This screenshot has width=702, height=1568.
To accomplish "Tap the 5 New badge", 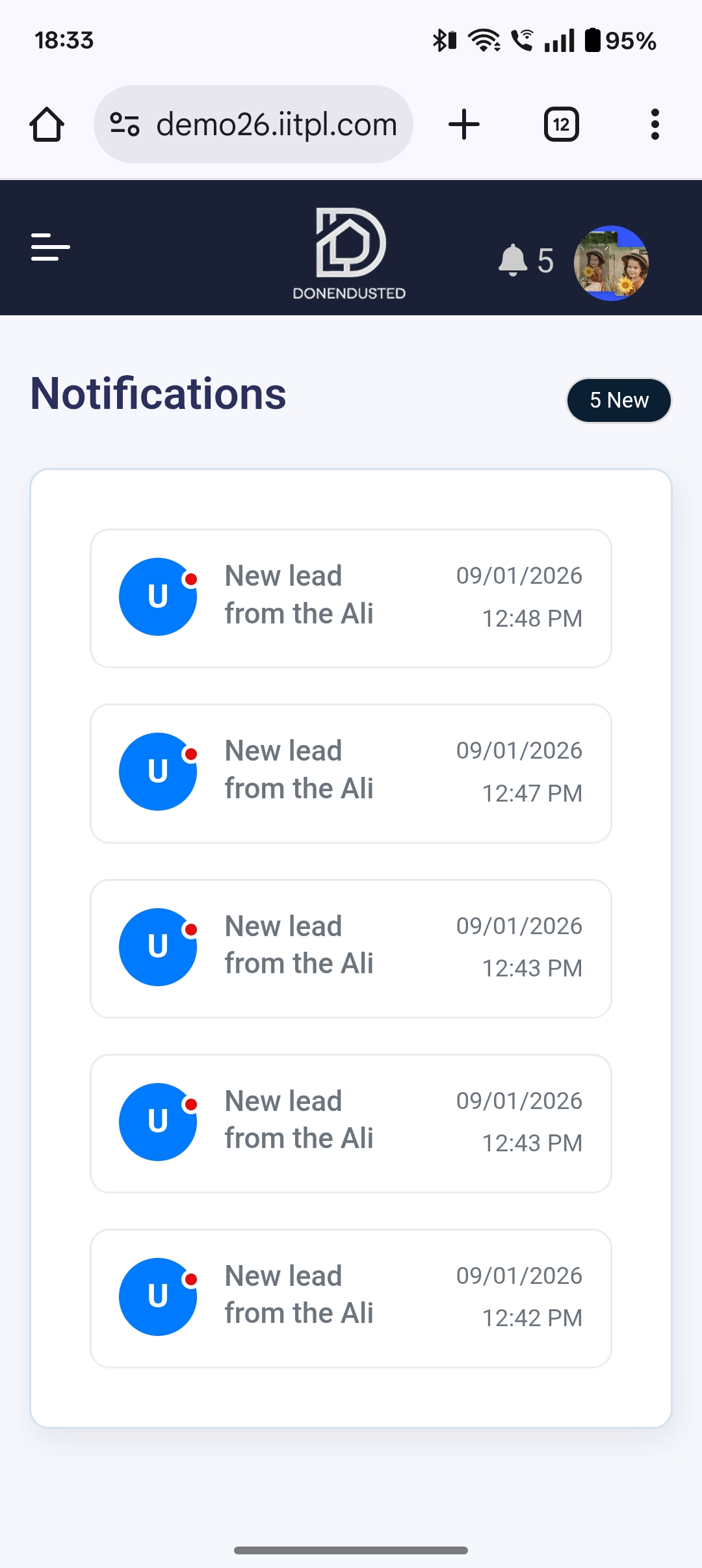I will click(619, 400).
